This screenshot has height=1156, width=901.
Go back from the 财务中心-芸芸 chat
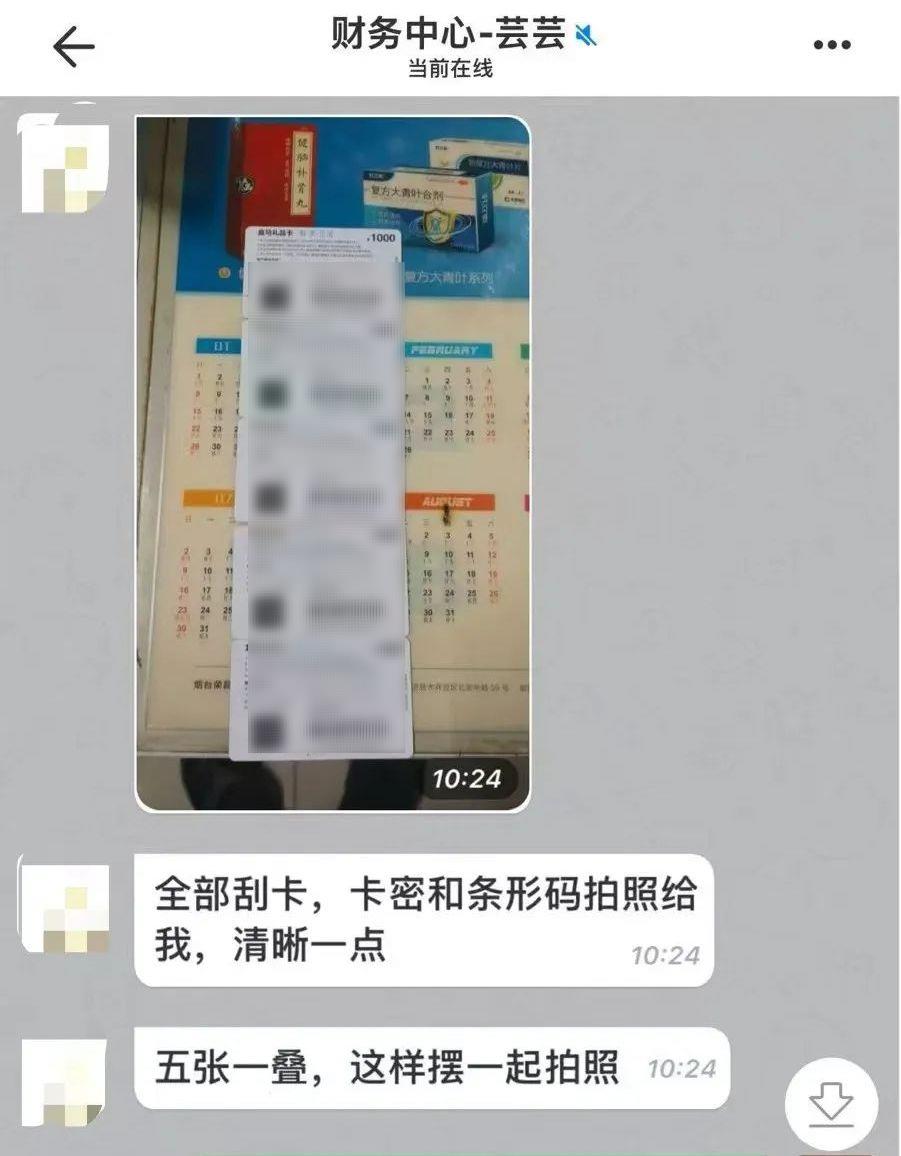[x=73, y=46]
